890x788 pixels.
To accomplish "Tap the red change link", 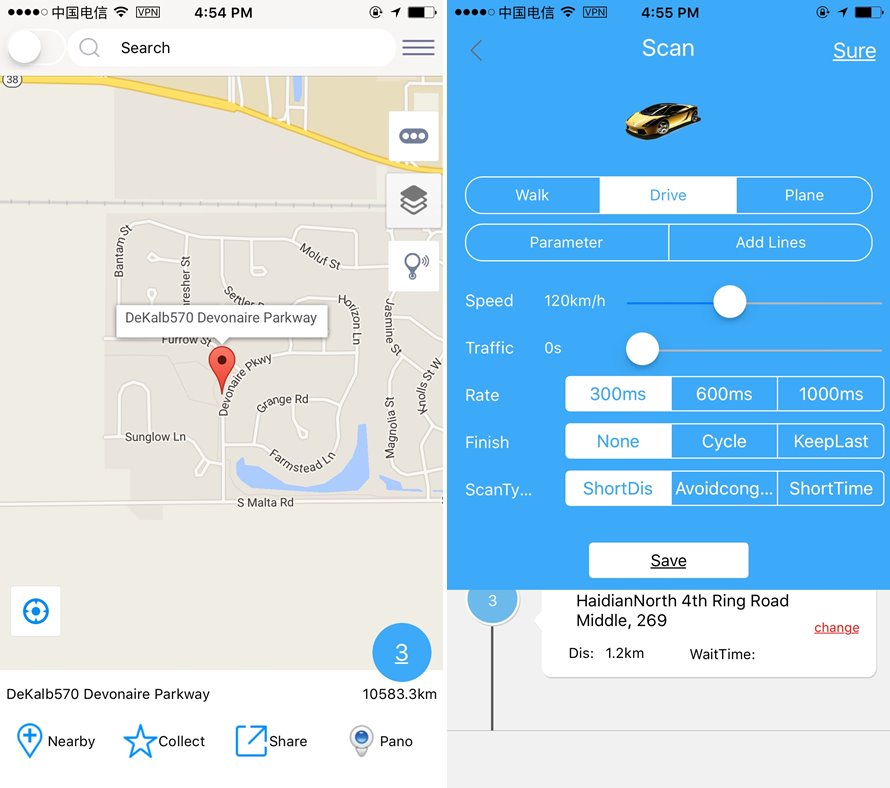I will coord(836,627).
